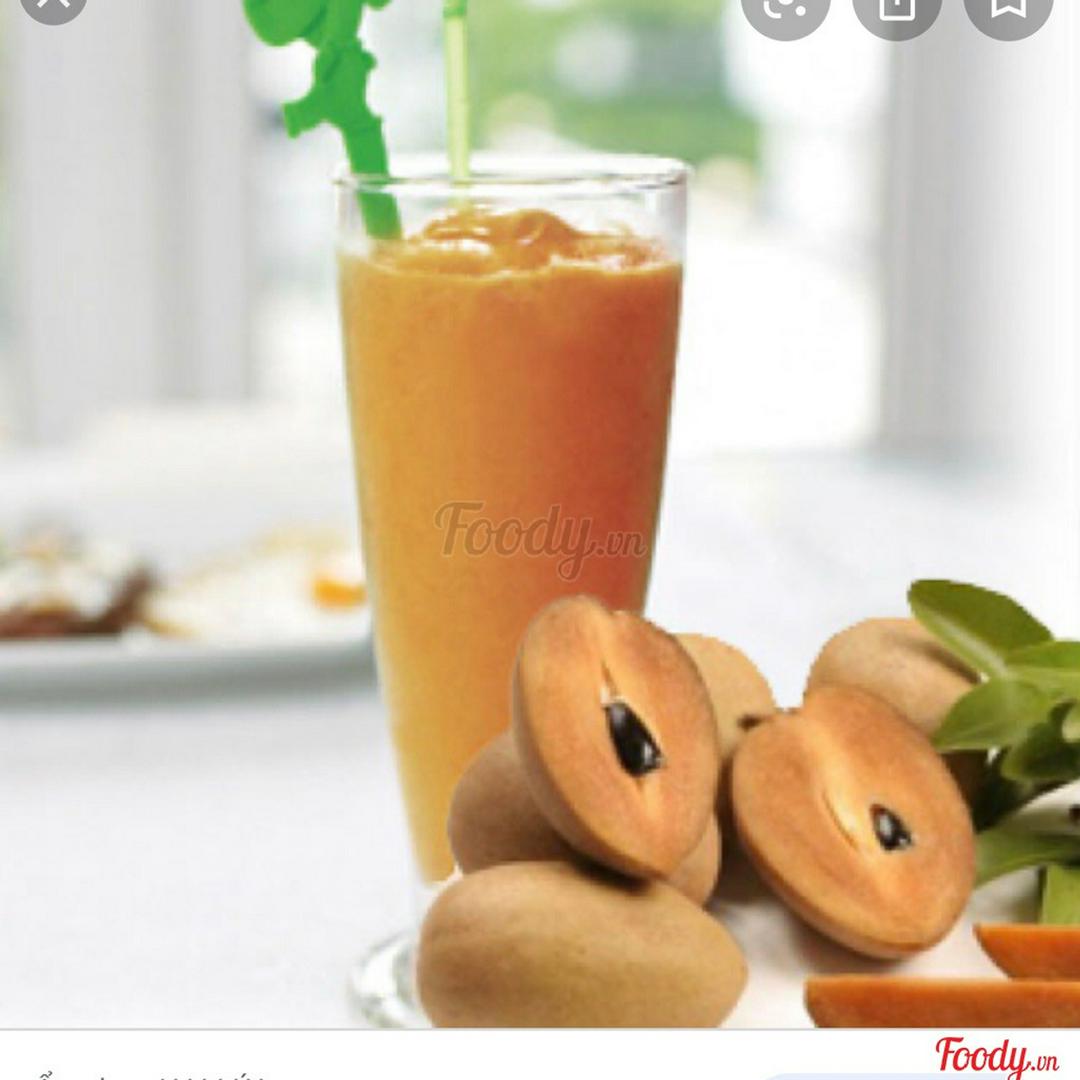This screenshot has width=1080, height=1080.
Task: Bookmark this image to collections
Action: (x=1008, y=8)
